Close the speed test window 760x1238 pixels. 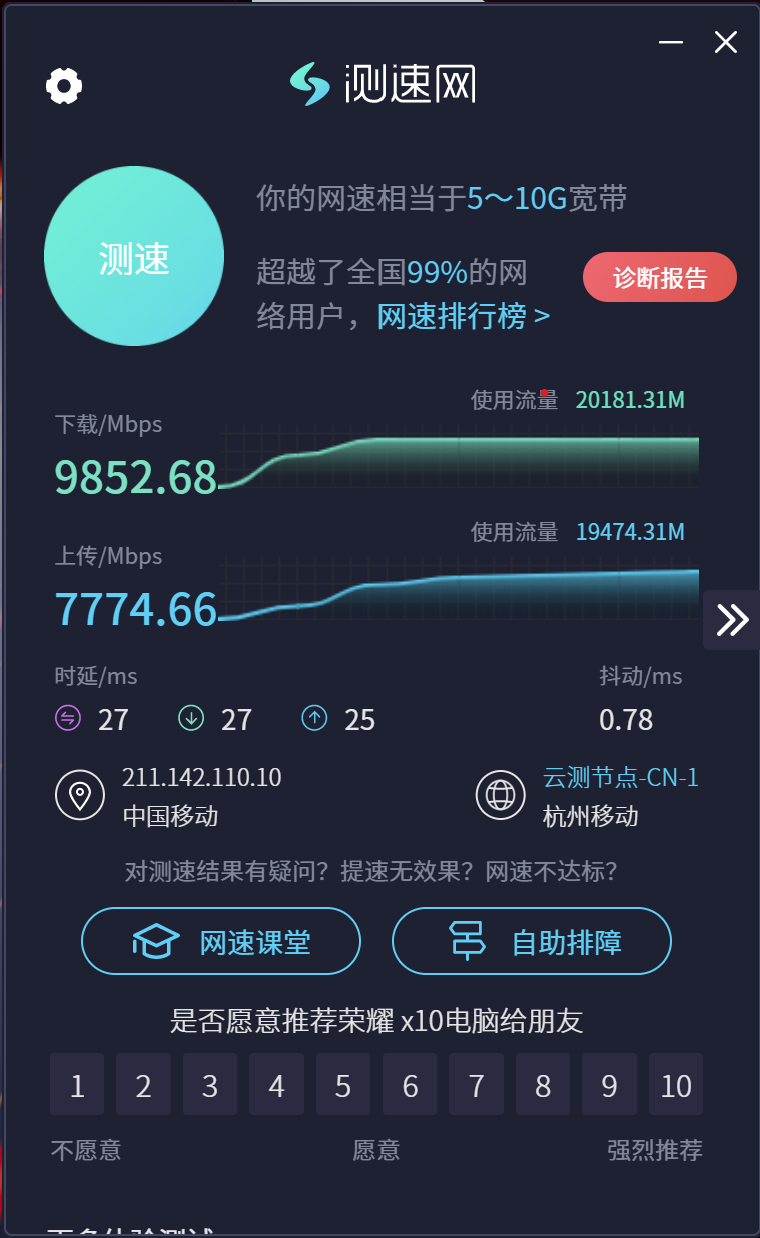[725, 42]
